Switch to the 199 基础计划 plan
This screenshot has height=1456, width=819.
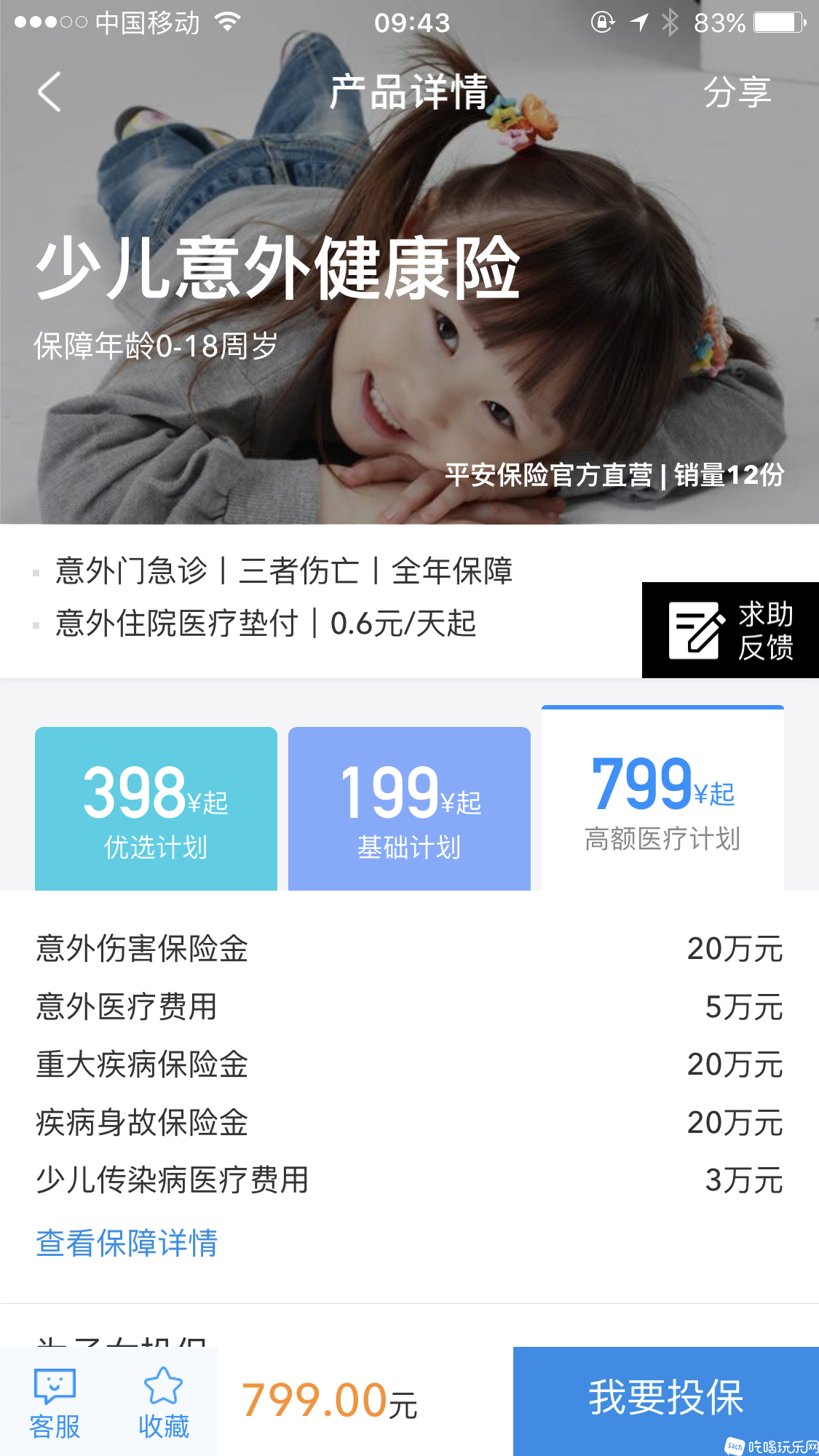pyautogui.click(x=409, y=808)
